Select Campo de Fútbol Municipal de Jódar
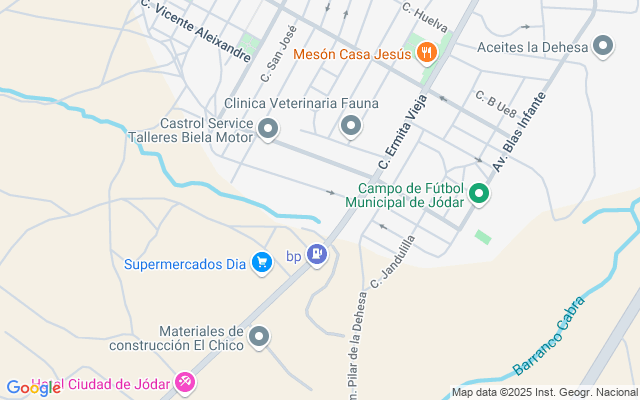 click(x=479, y=194)
